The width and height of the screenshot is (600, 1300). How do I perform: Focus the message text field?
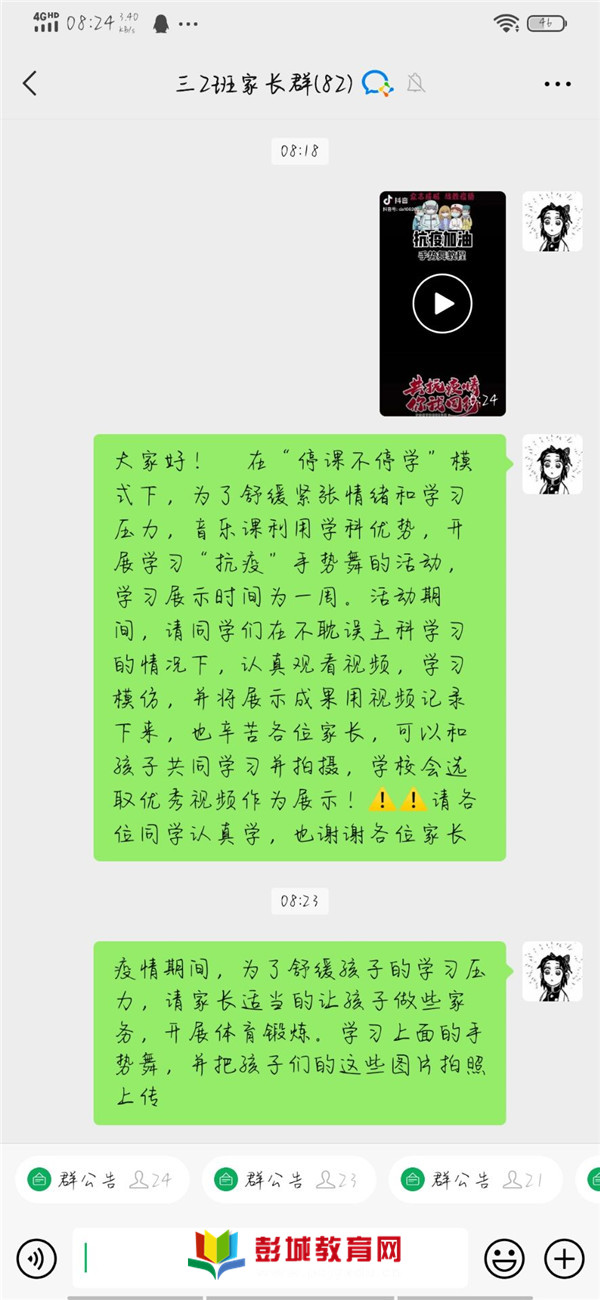click(270, 1257)
